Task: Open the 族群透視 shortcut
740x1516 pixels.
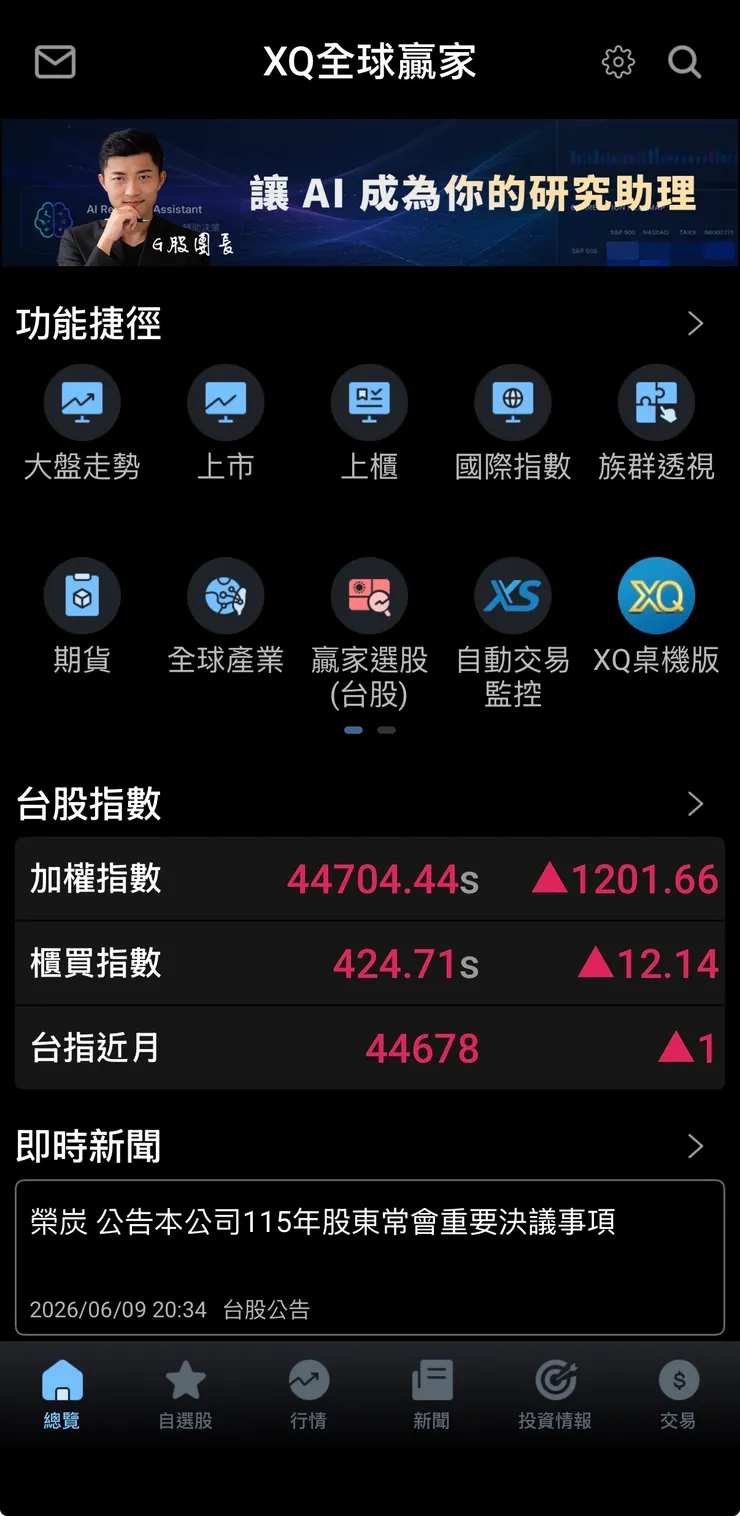Action: coord(657,423)
